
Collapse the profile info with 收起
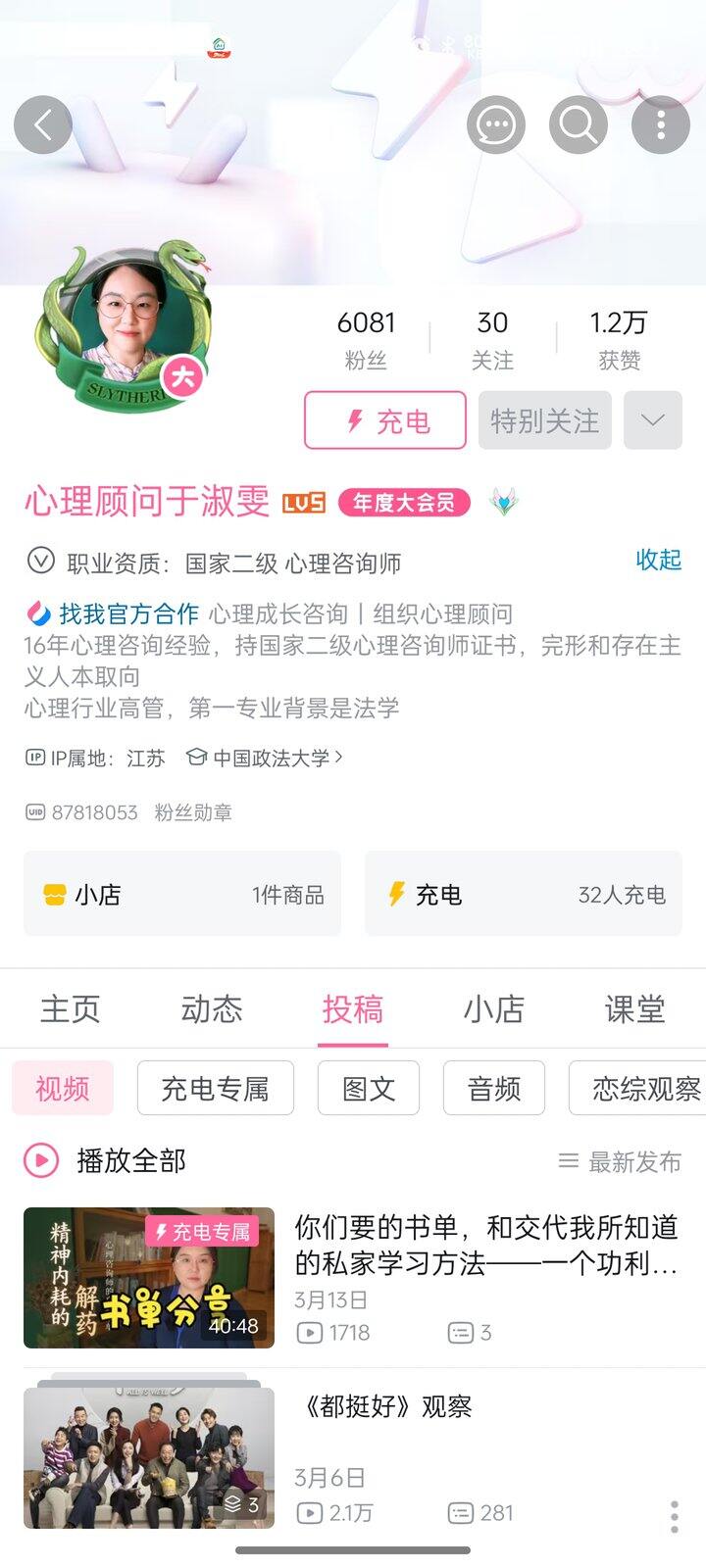658,560
